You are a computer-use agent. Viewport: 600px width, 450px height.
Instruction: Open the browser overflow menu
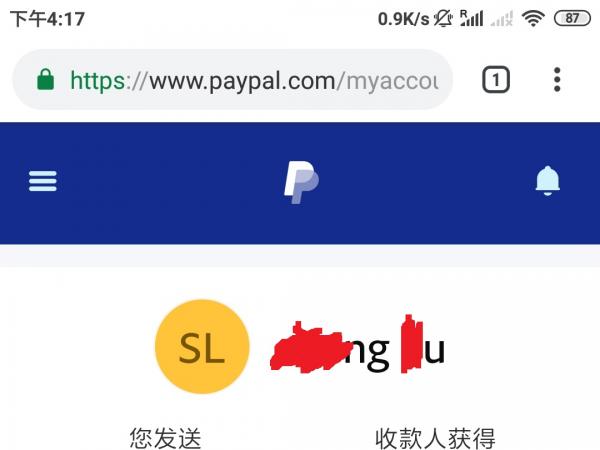point(557,80)
